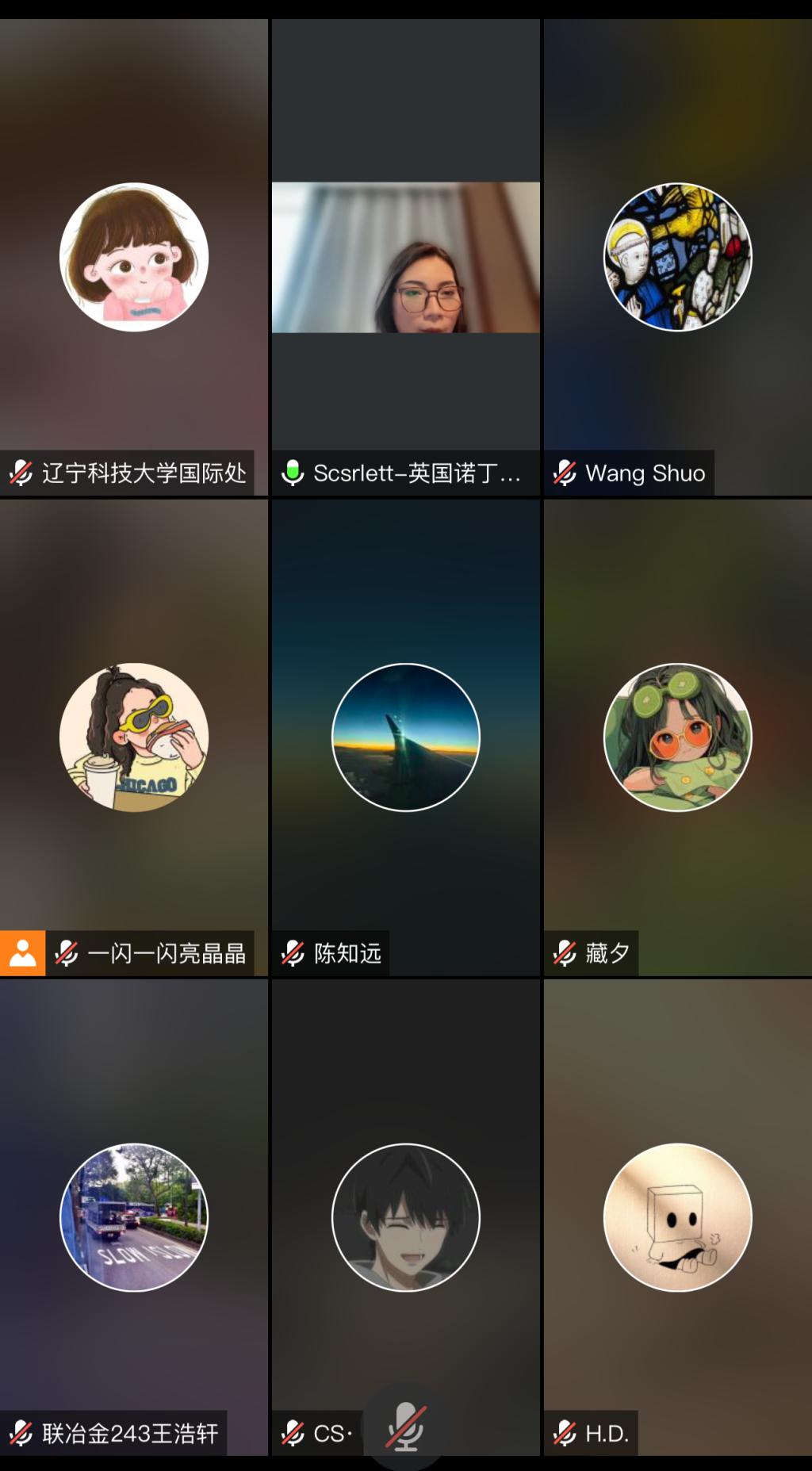The width and height of the screenshot is (812, 1471).
Task: Select the CS participant tile
Action: pos(405,1217)
